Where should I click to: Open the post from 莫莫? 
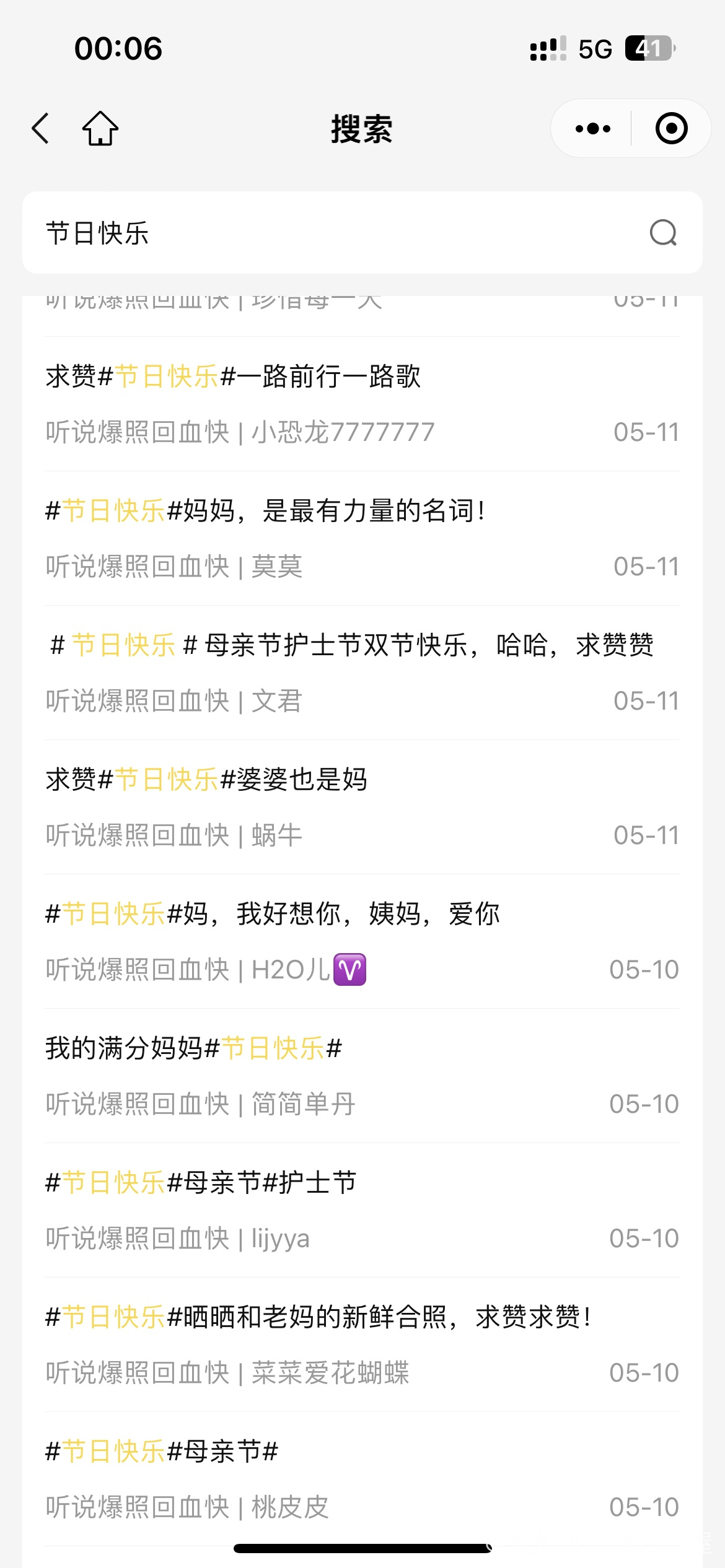tap(362, 538)
